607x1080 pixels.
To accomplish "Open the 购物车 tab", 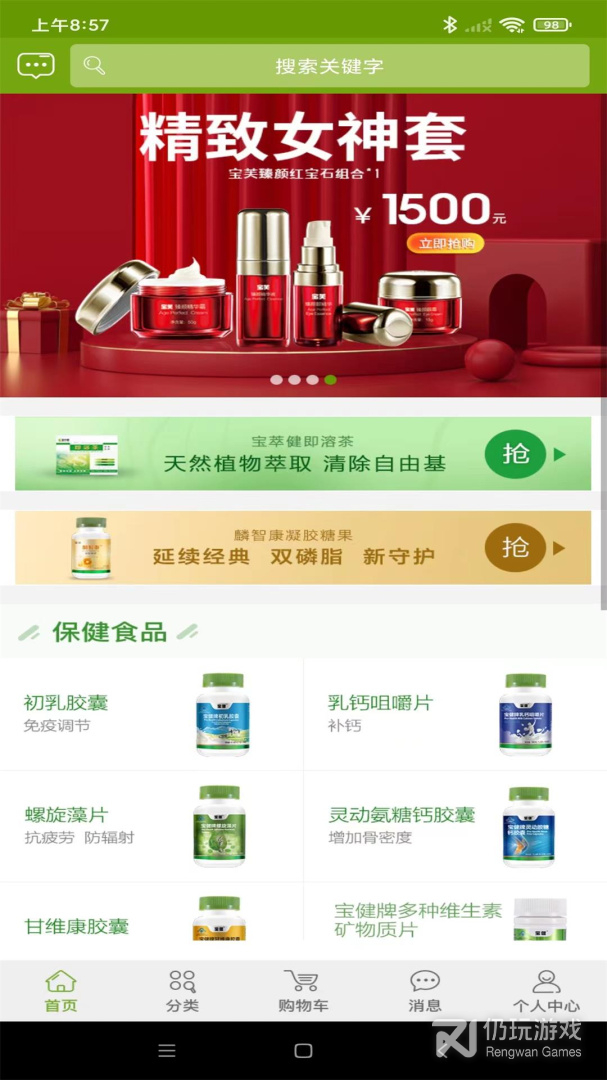I will click(303, 992).
